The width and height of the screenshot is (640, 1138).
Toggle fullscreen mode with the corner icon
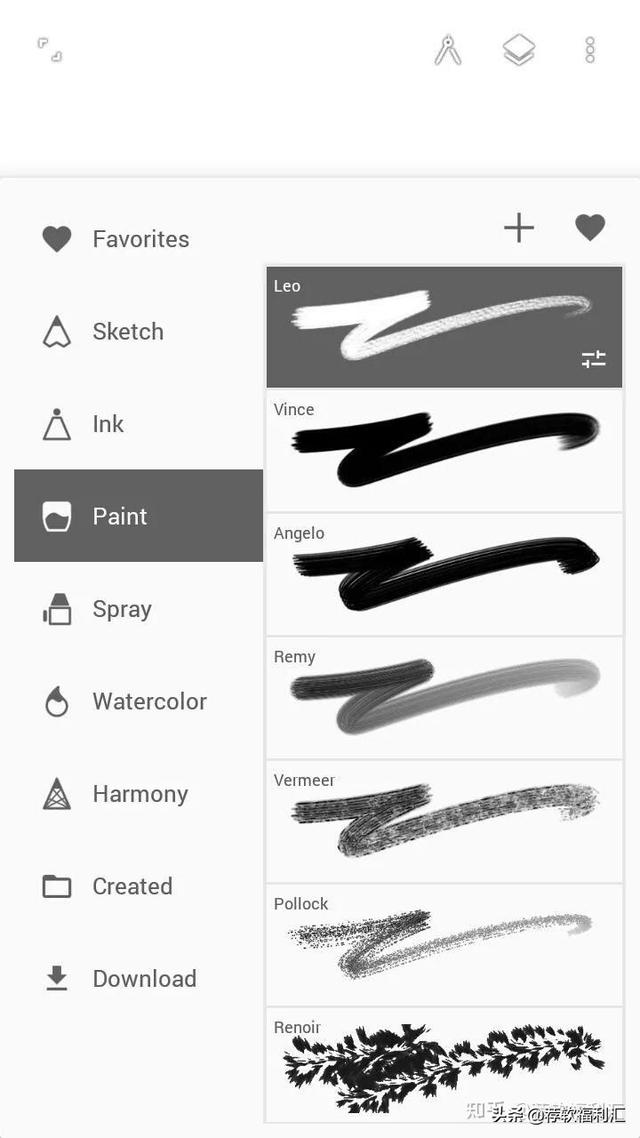[x=50, y=50]
